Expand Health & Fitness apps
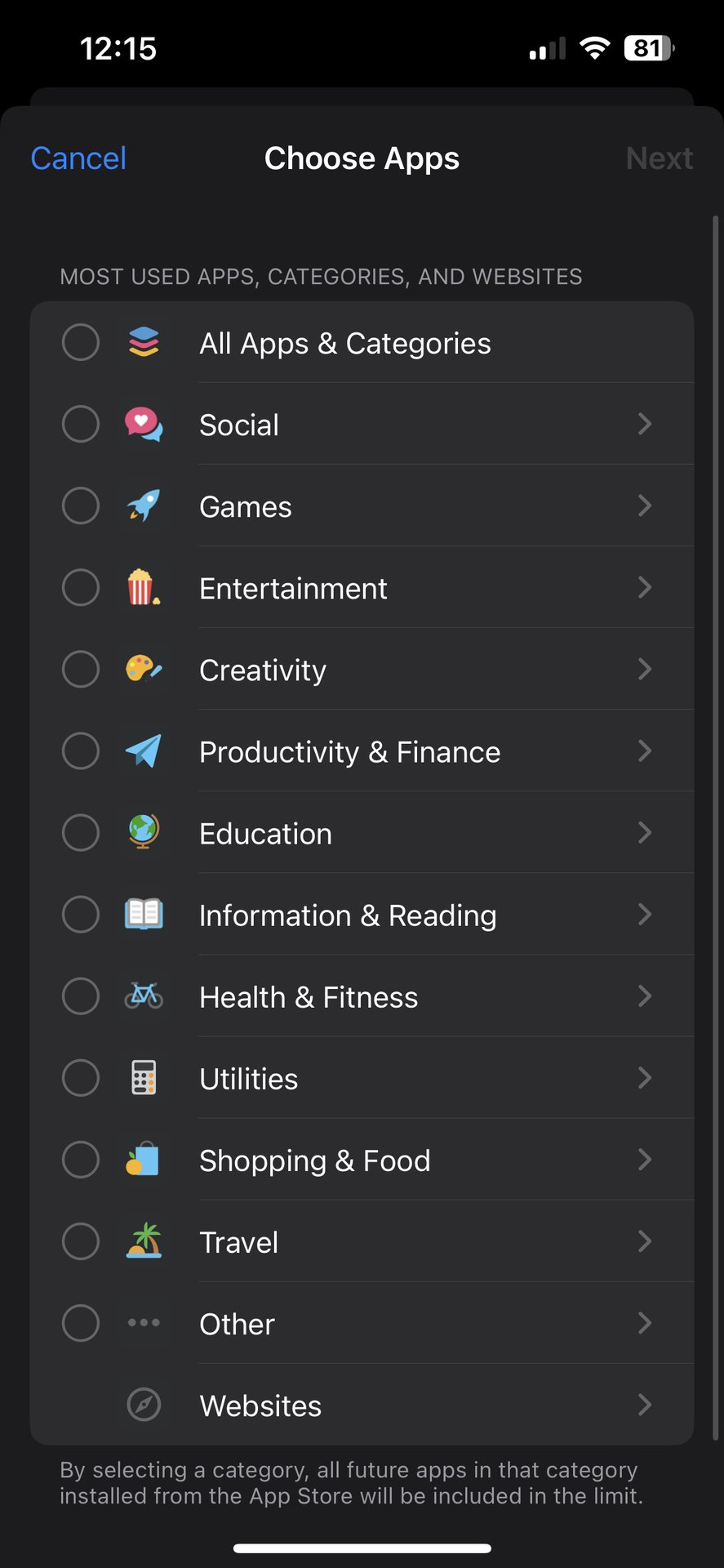This screenshot has height=1568, width=724. pyautogui.click(x=644, y=996)
